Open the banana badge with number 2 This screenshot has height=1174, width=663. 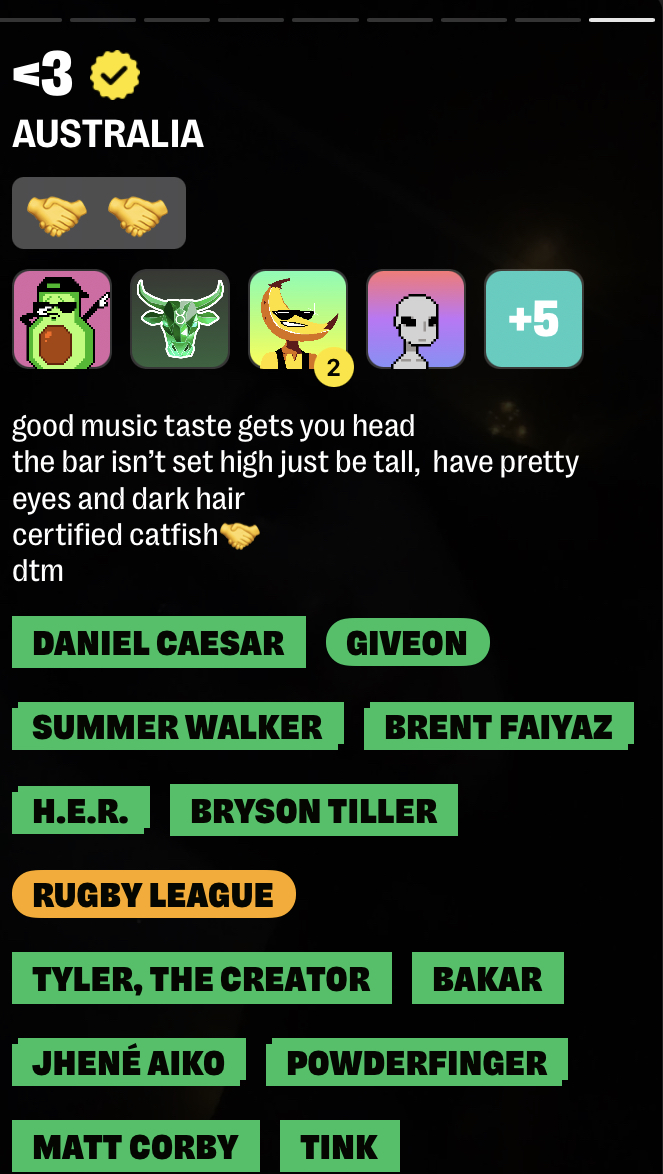298,319
